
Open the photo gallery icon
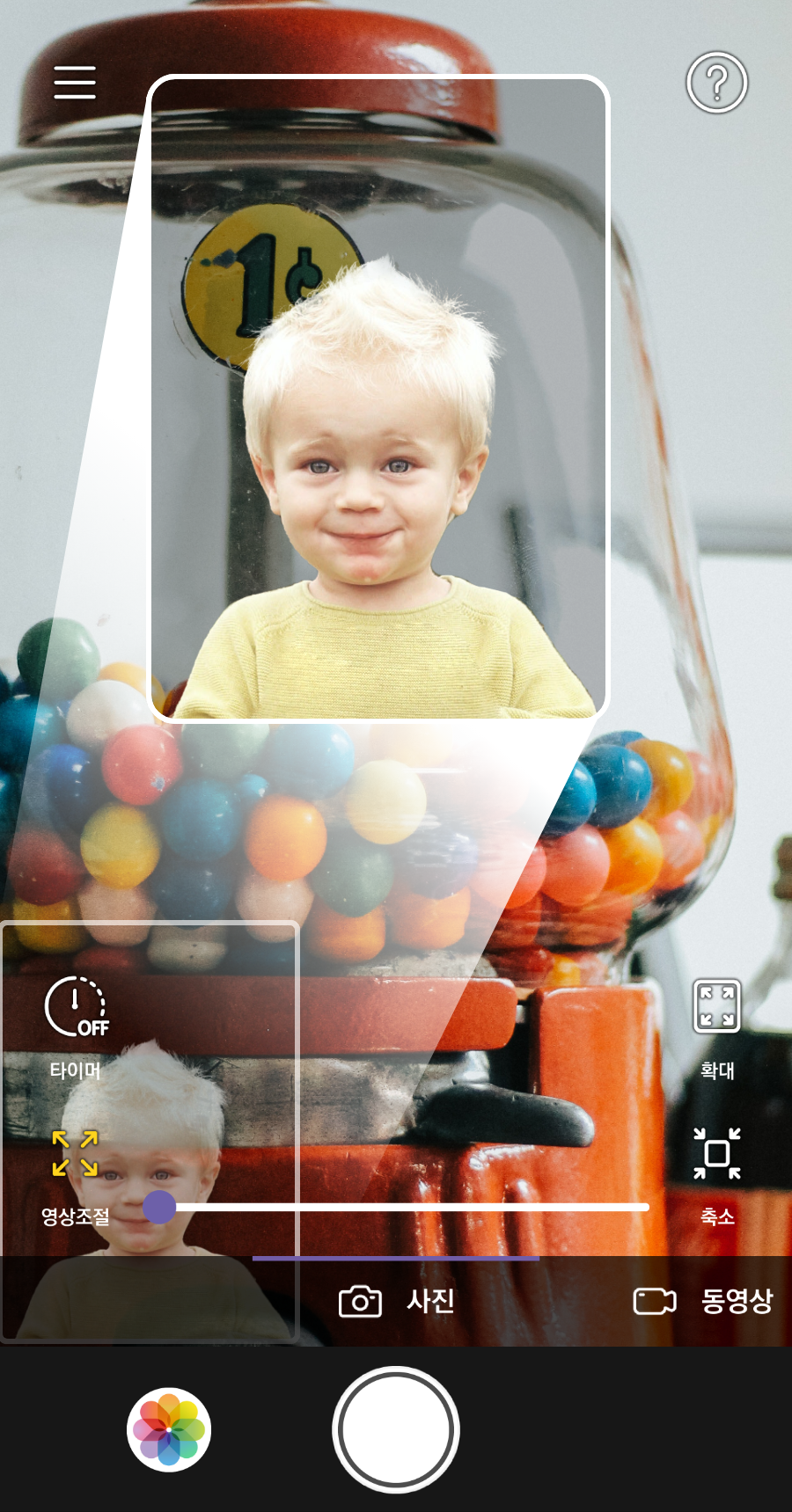(169, 1429)
